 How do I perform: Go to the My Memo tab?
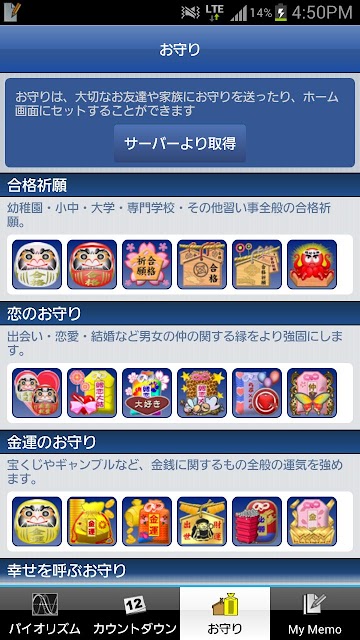pos(315,614)
